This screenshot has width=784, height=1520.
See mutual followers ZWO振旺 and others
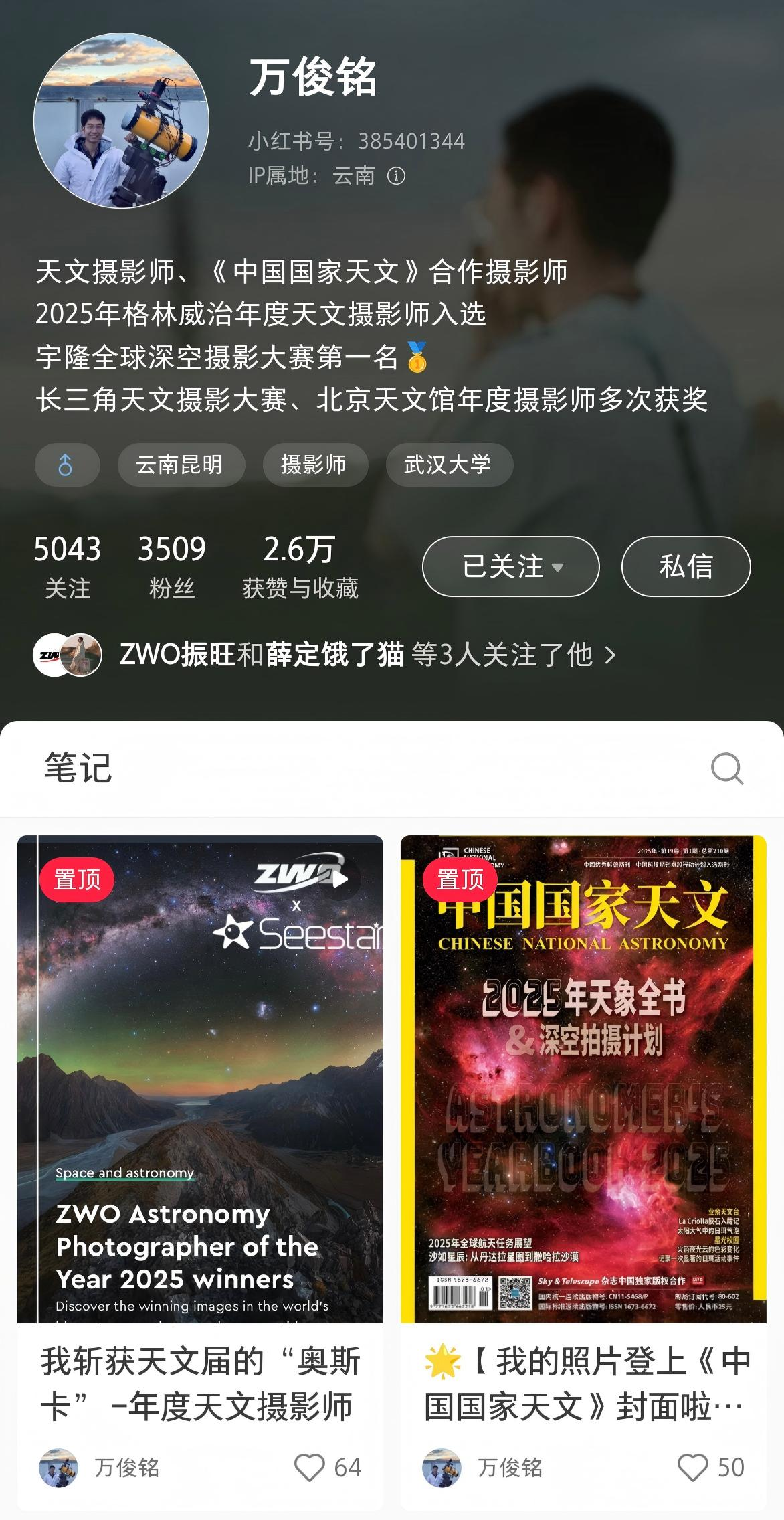pos(334,654)
